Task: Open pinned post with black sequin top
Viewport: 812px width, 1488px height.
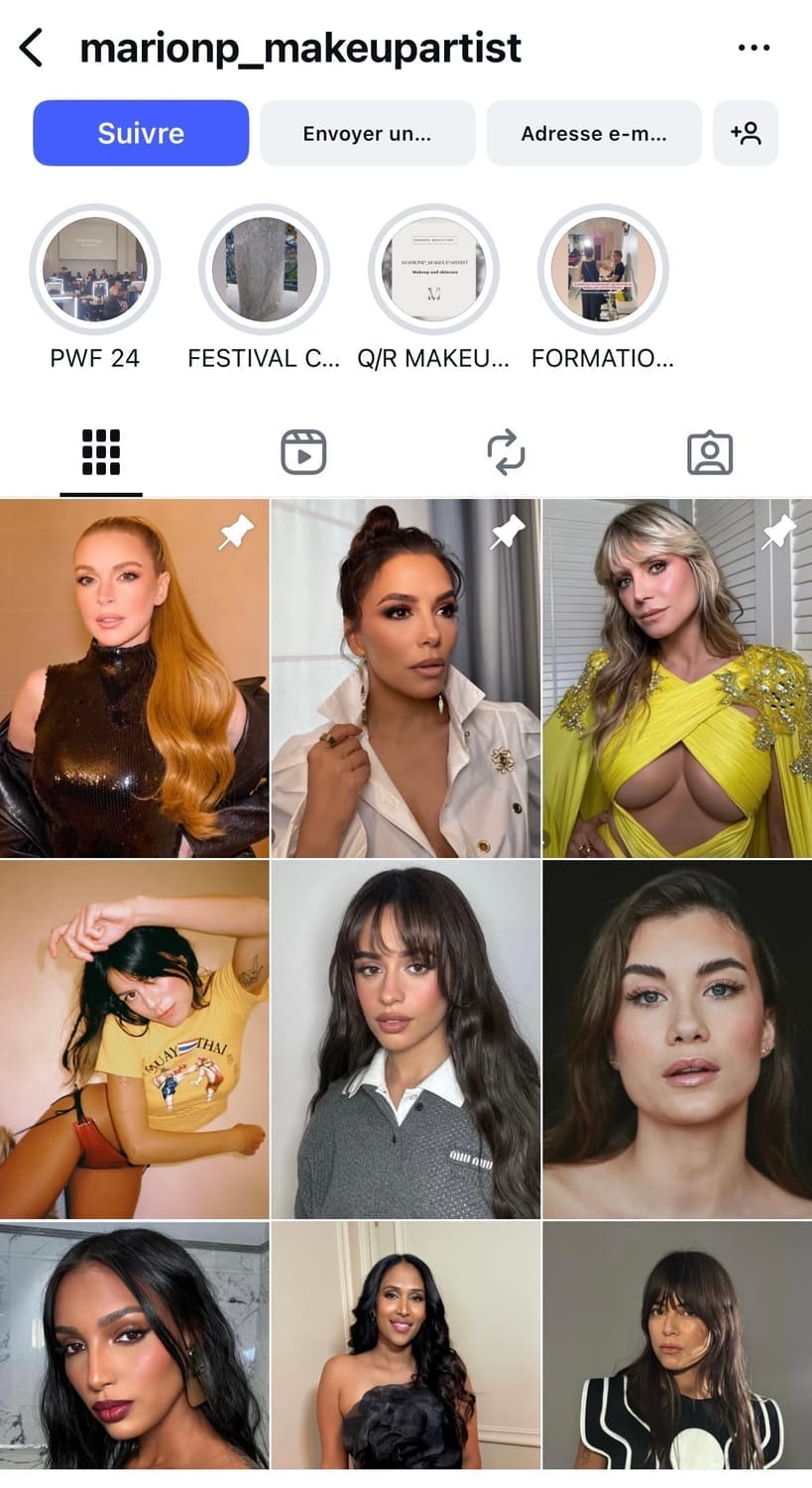Action: click(134, 679)
